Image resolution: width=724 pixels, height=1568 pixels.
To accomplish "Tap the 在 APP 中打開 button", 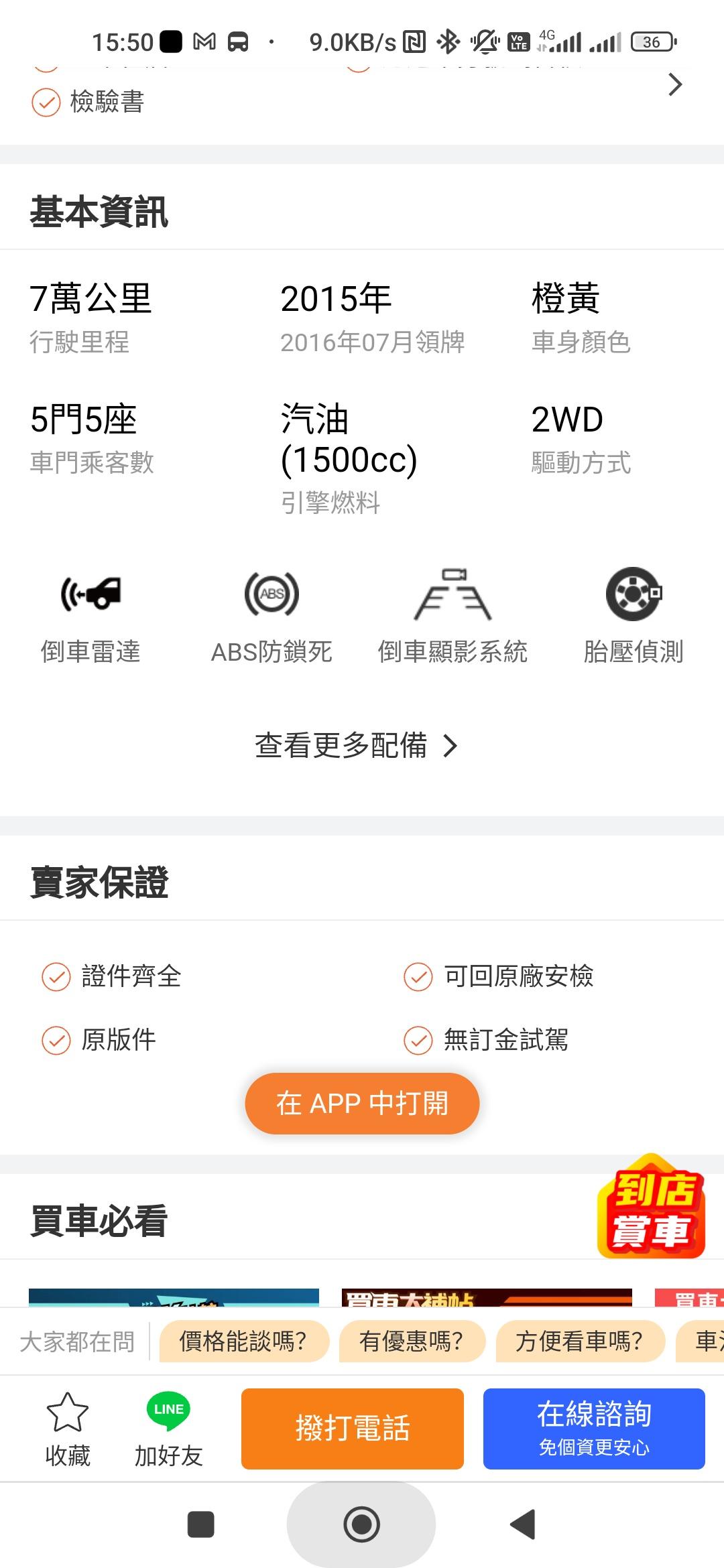I will point(362,1103).
